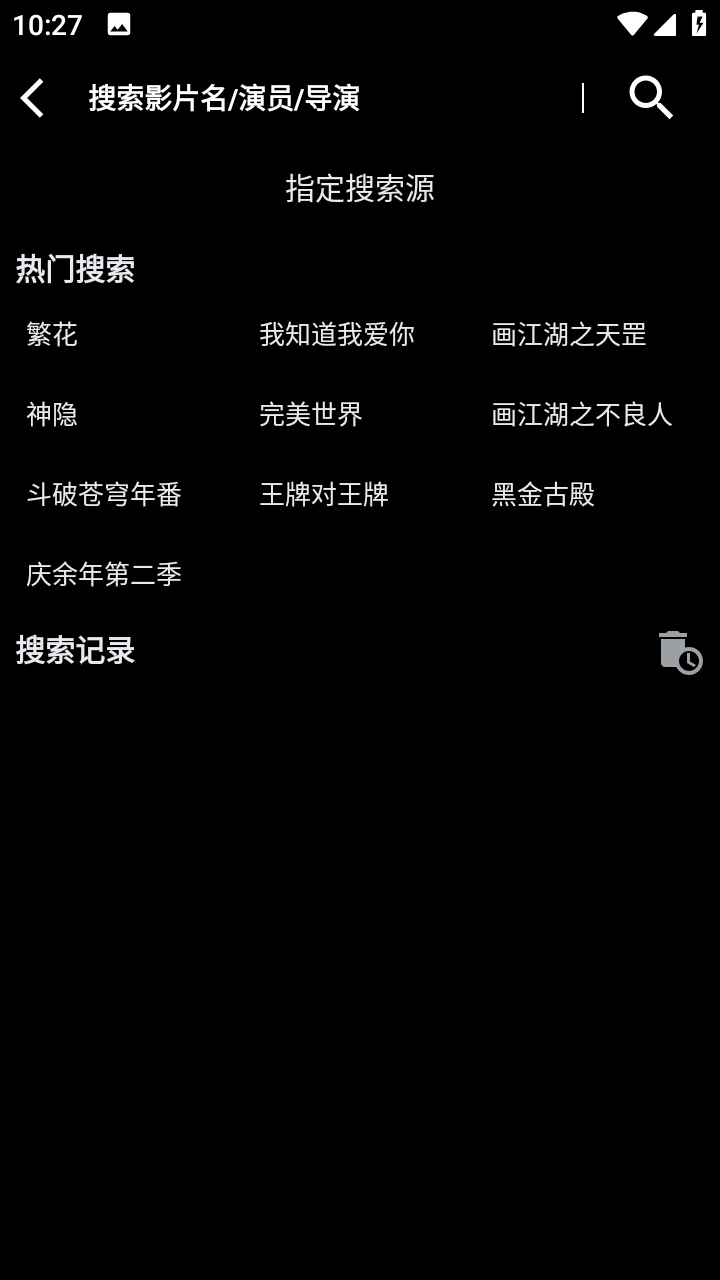Choose hot search 画江湖之天罡
The height and width of the screenshot is (1280, 720).
(x=569, y=334)
